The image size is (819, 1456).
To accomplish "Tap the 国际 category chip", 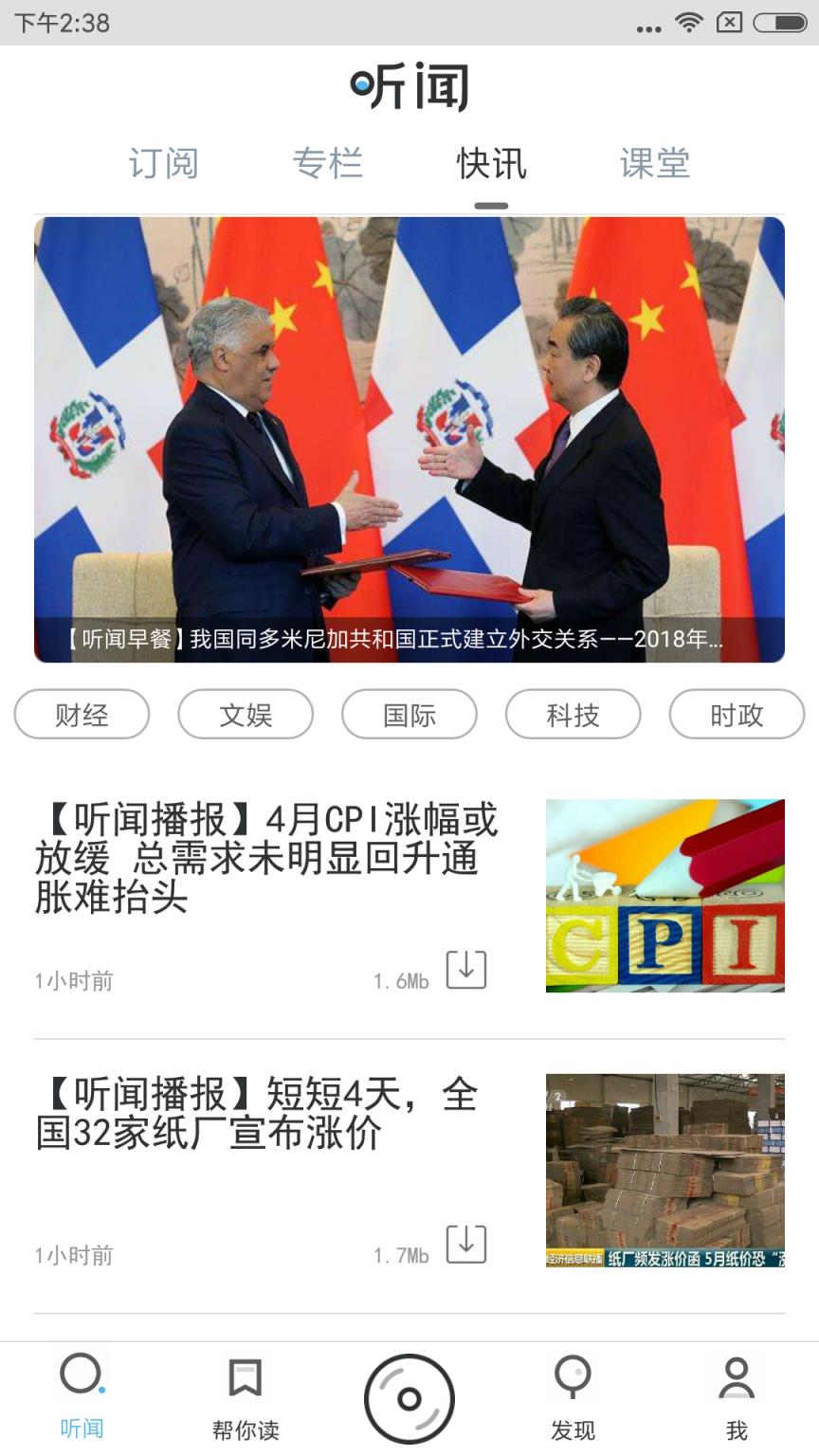I will point(409,714).
